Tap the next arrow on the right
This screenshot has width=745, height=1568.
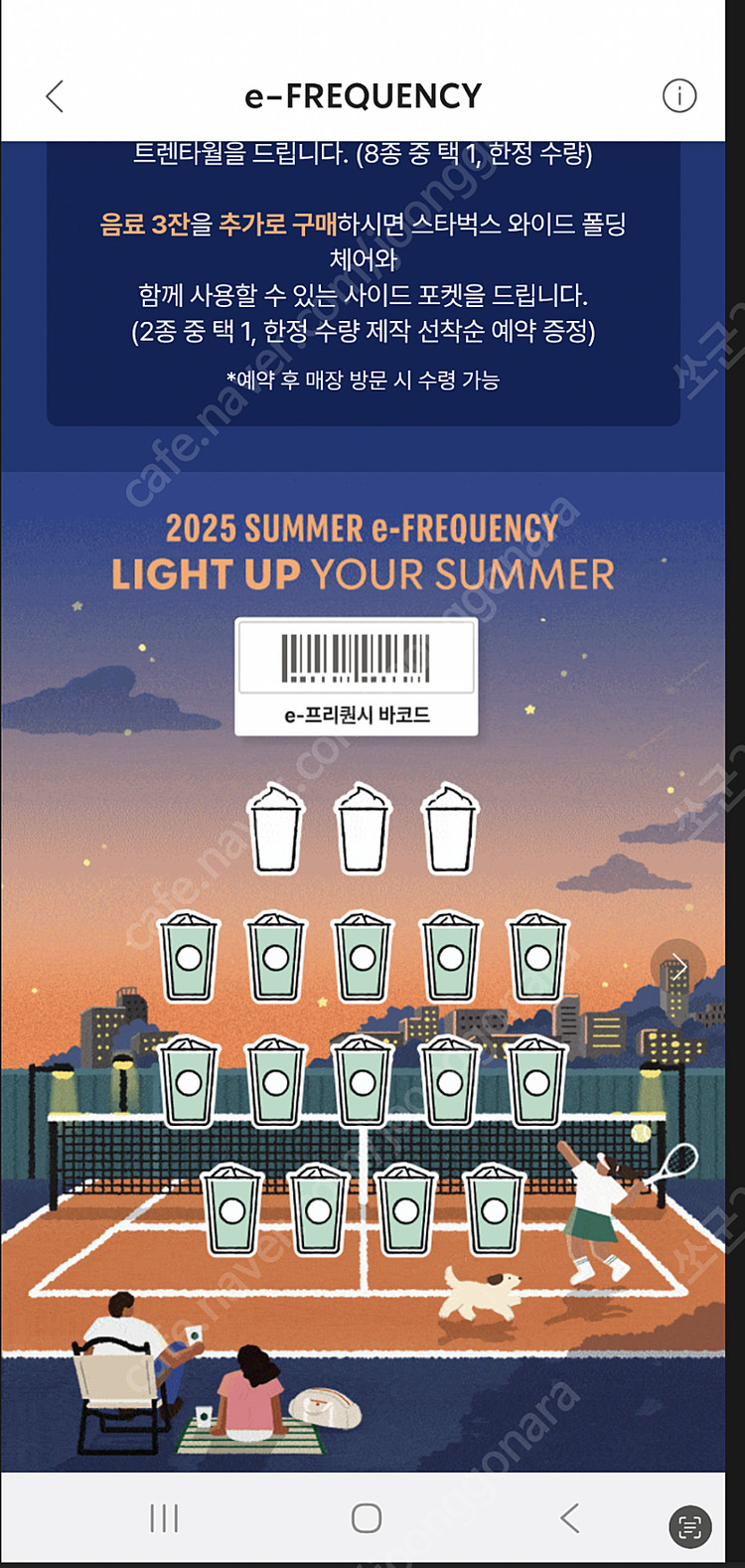[x=678, y=966]
